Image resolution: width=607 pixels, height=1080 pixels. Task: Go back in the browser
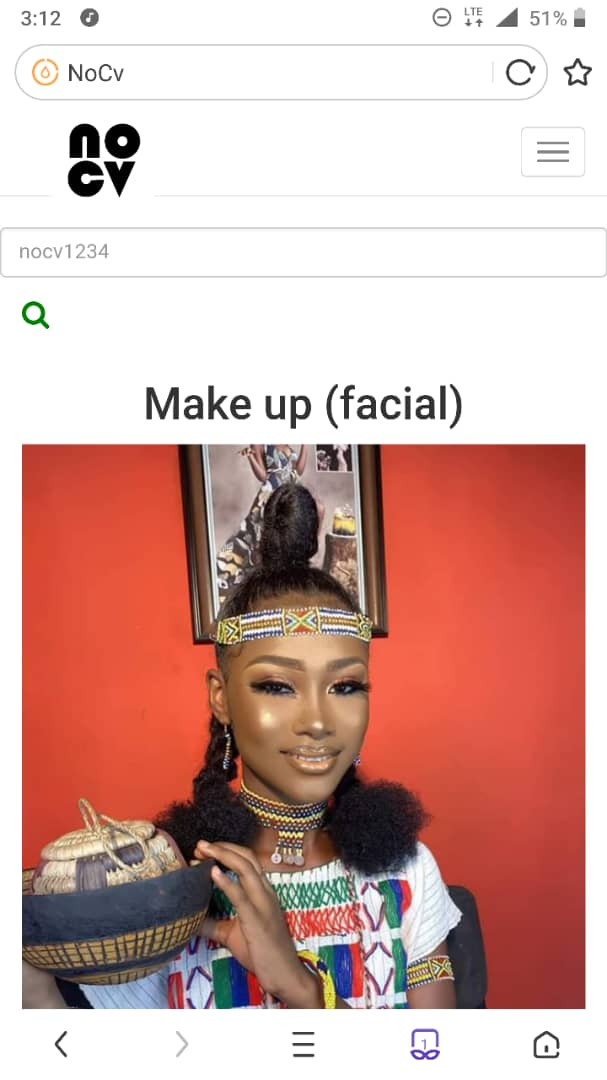point(61,1044)
